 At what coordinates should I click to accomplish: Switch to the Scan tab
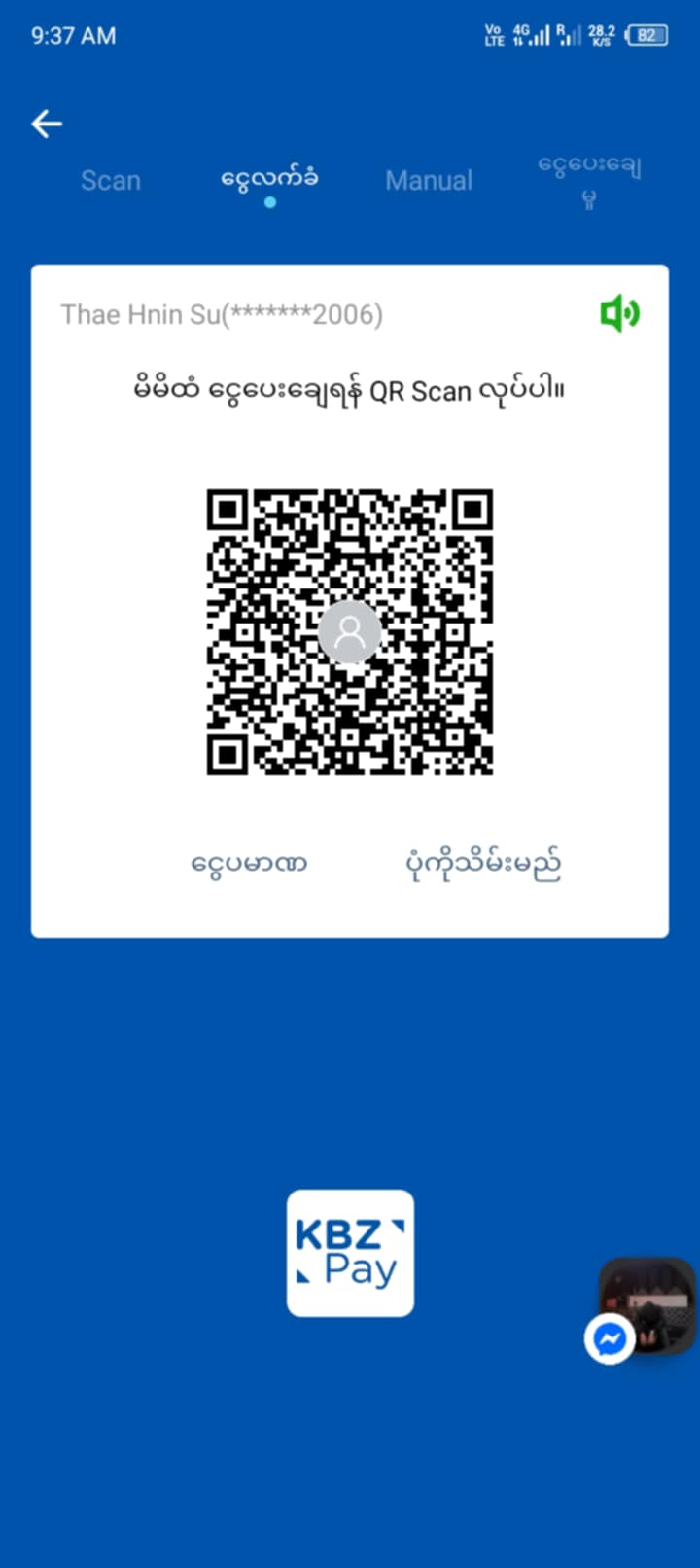tap(111, 180)
